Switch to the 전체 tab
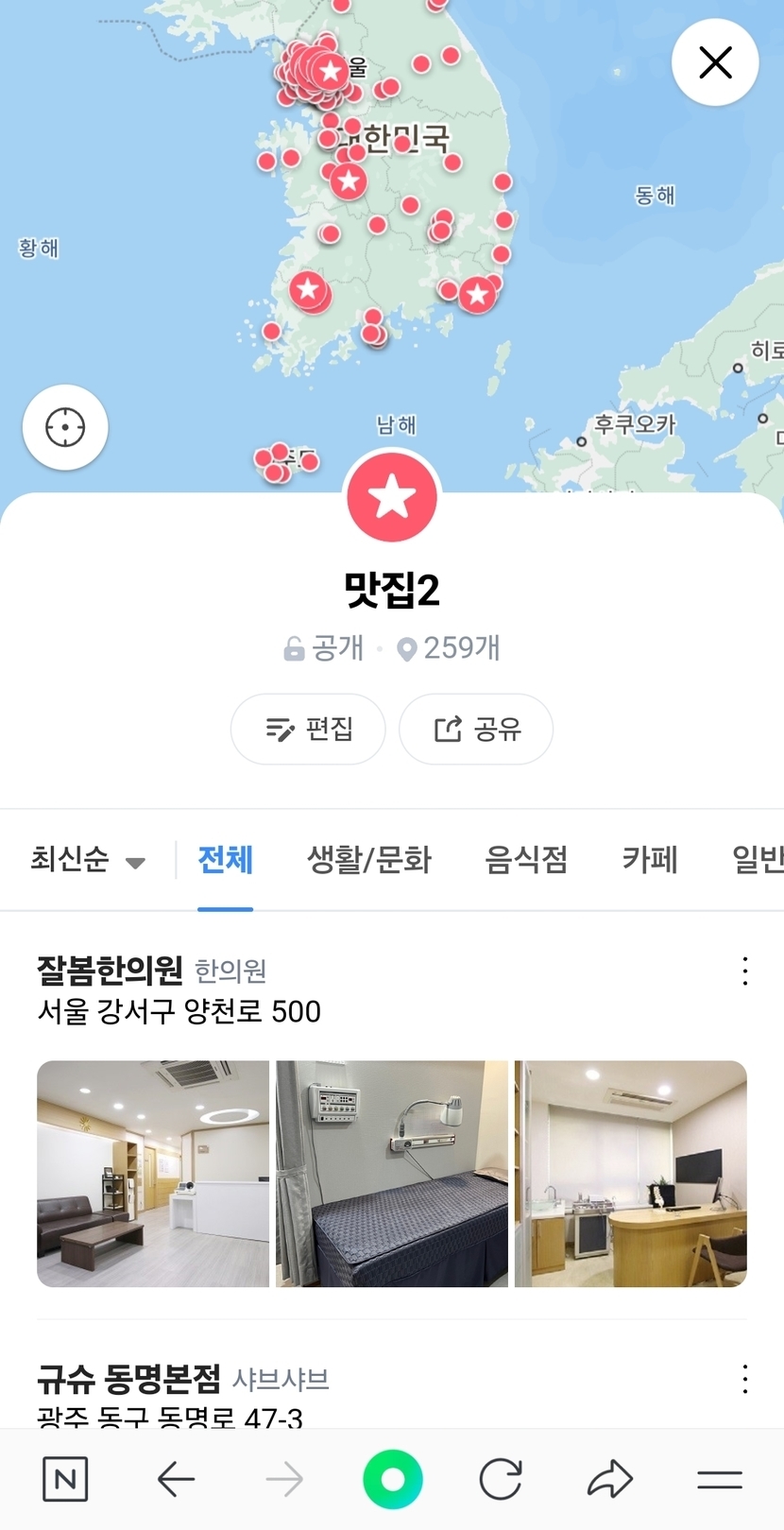This screenshot has height=1530, width=784. [x=225, y=860]
